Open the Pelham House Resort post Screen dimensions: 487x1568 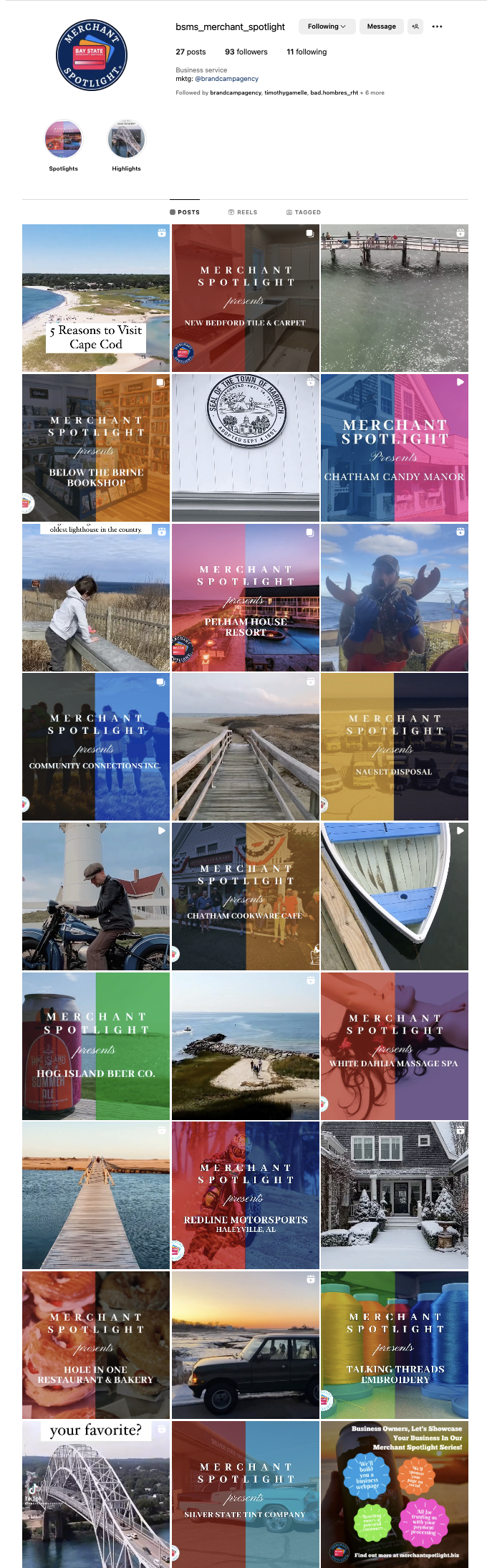(x=245, y=597)
